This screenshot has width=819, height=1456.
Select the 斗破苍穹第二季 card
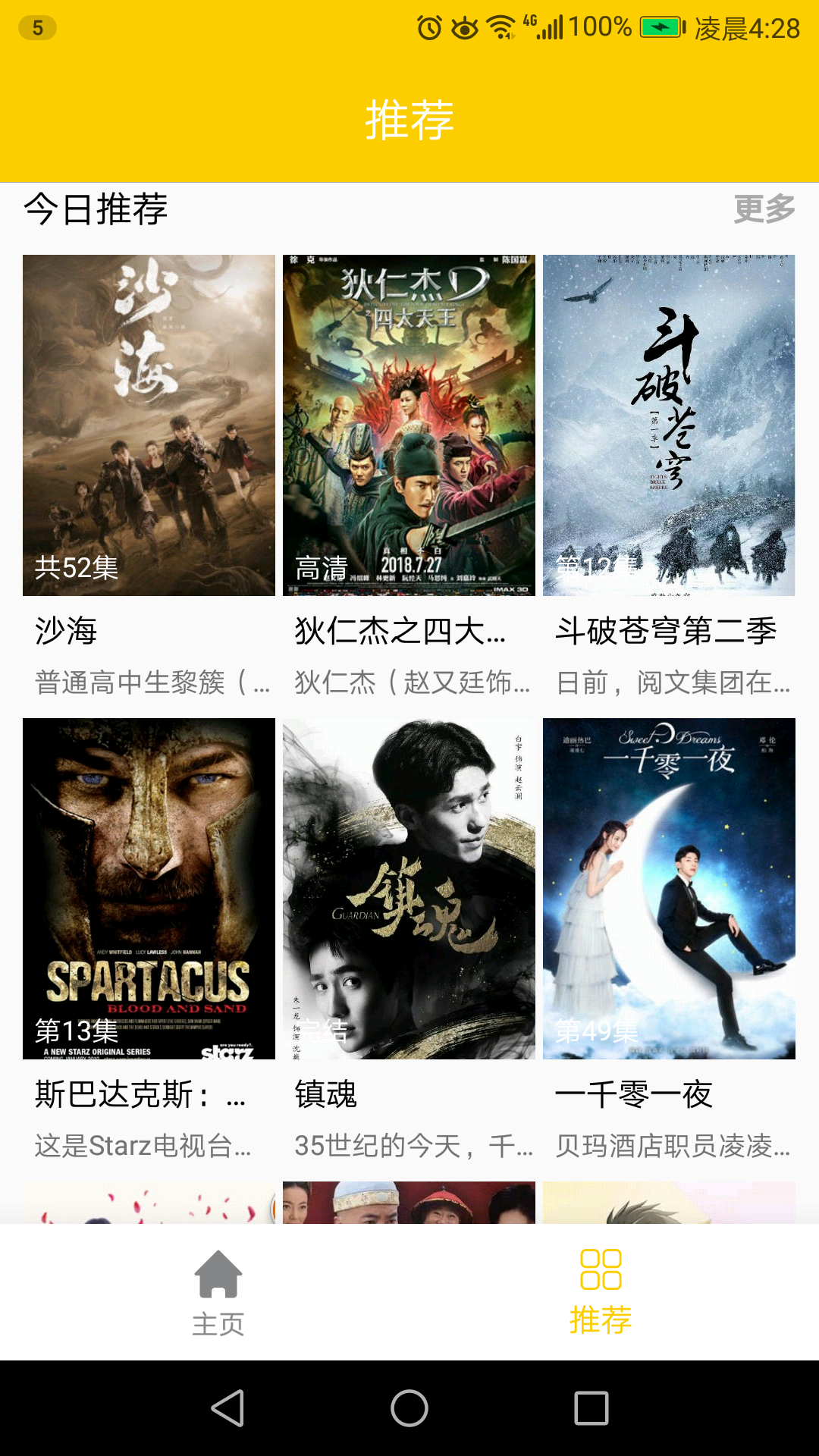tap(669, 425)
